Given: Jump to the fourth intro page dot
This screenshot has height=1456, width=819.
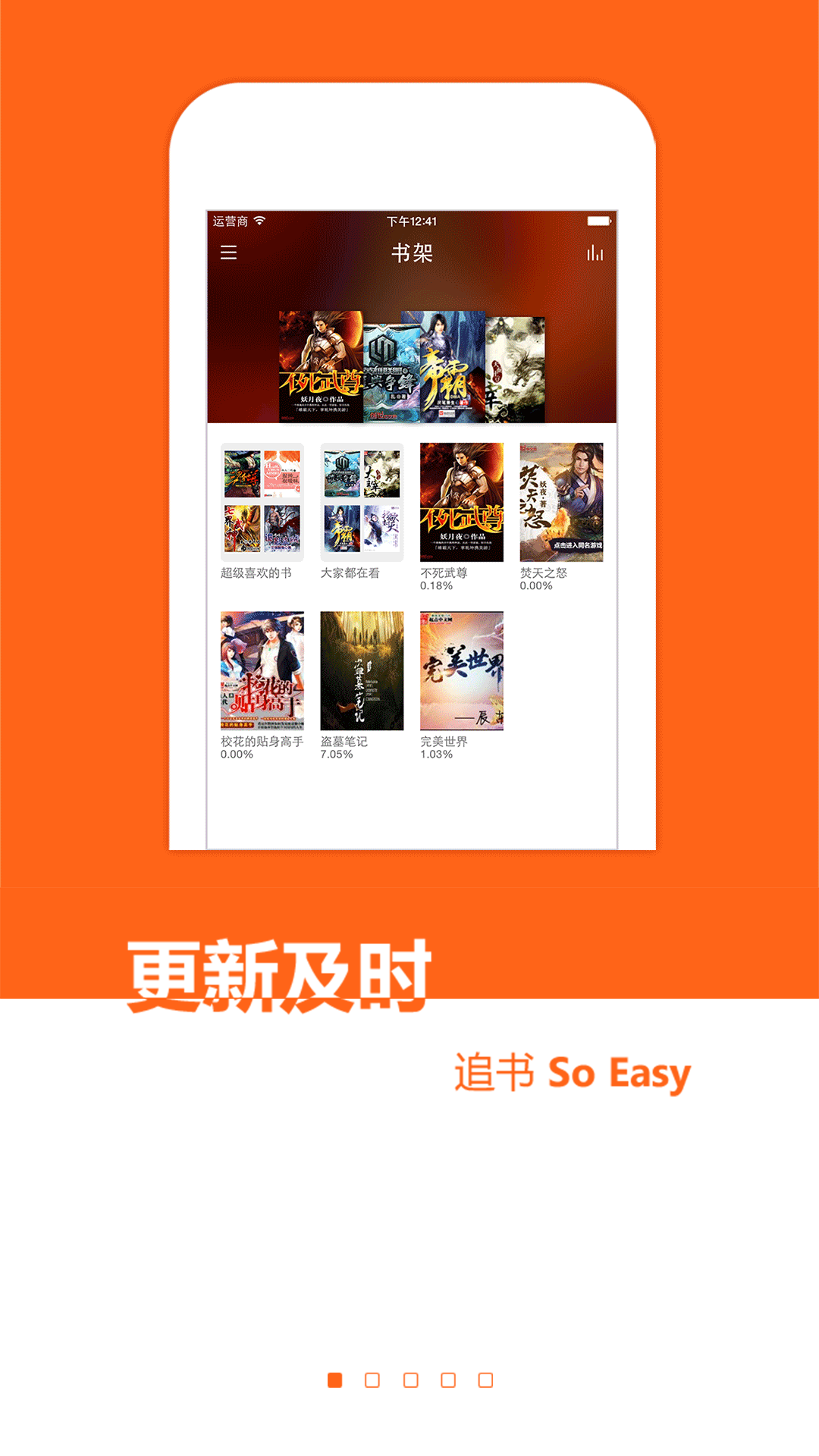Looking at the screenshot, I should click(x=448, y=1380).
